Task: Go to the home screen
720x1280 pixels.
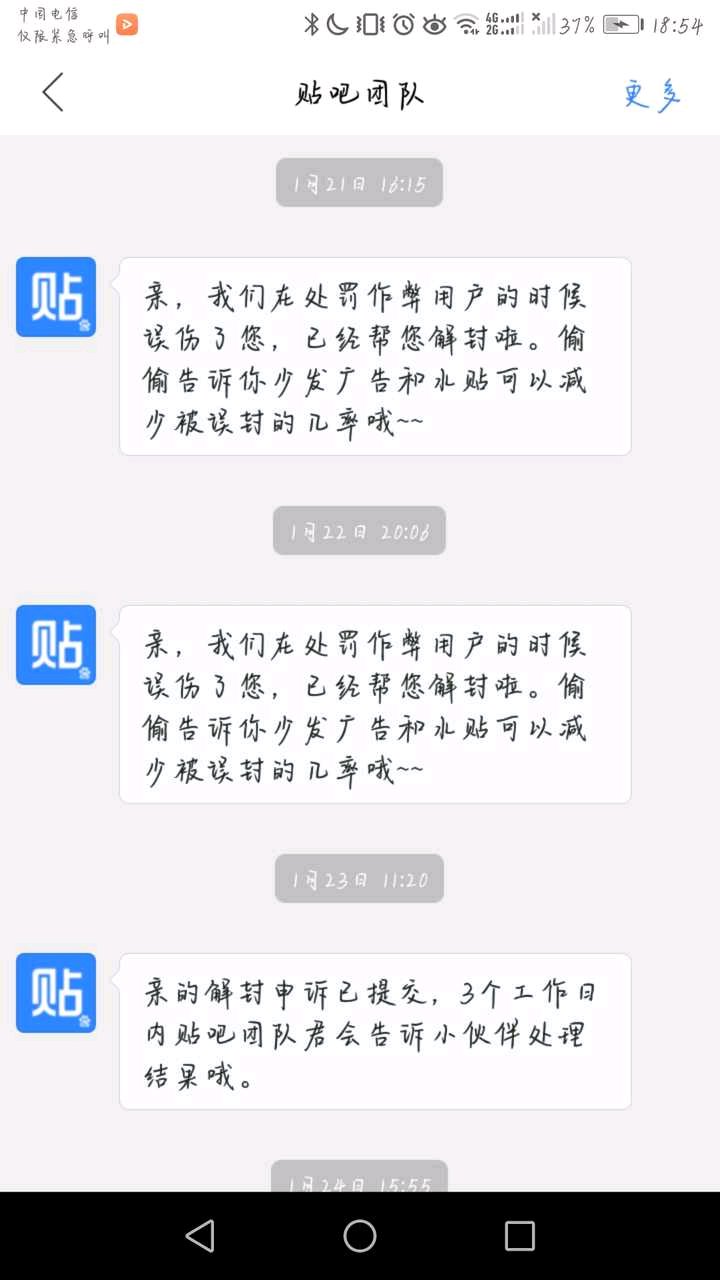Action: [x=360, y=1236]
